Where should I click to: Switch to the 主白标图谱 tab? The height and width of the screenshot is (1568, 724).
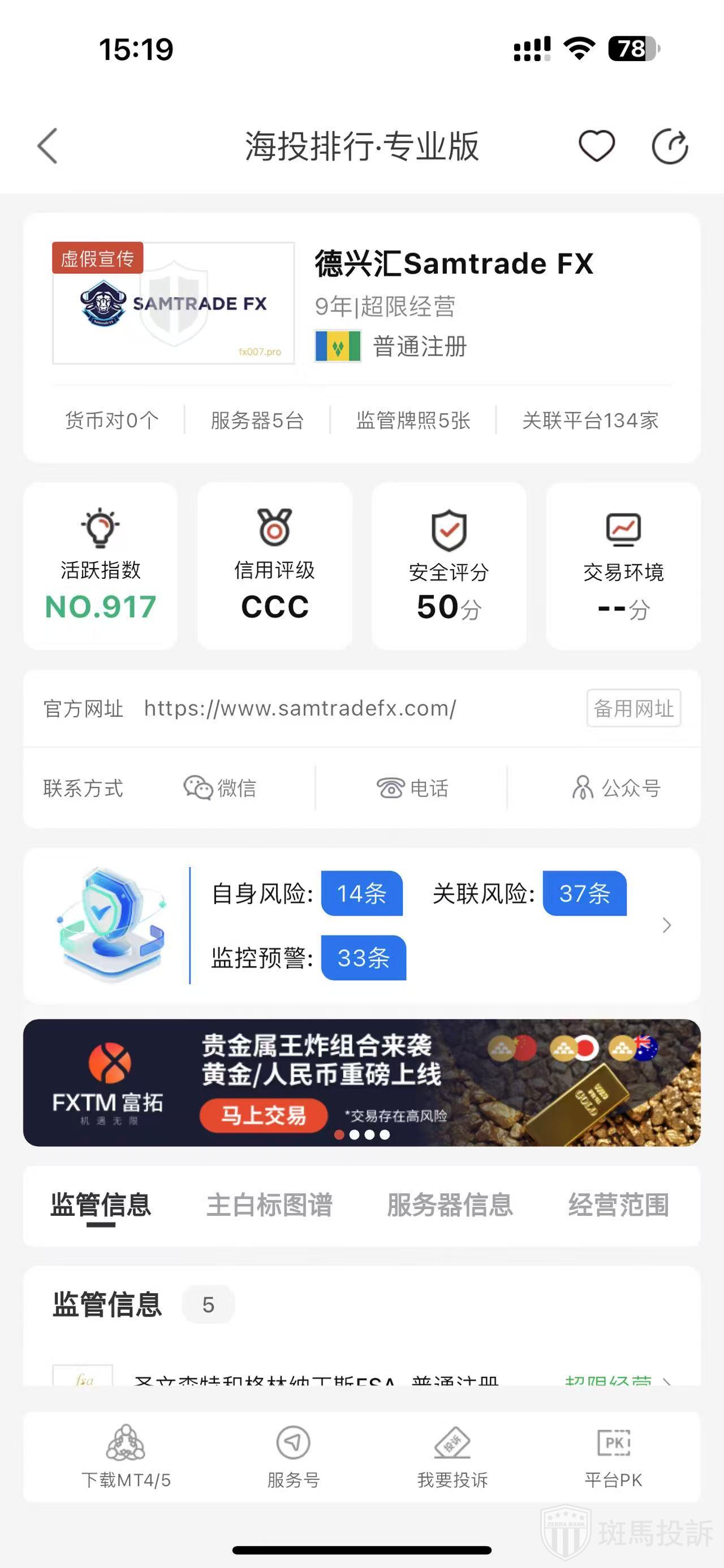269,1205
